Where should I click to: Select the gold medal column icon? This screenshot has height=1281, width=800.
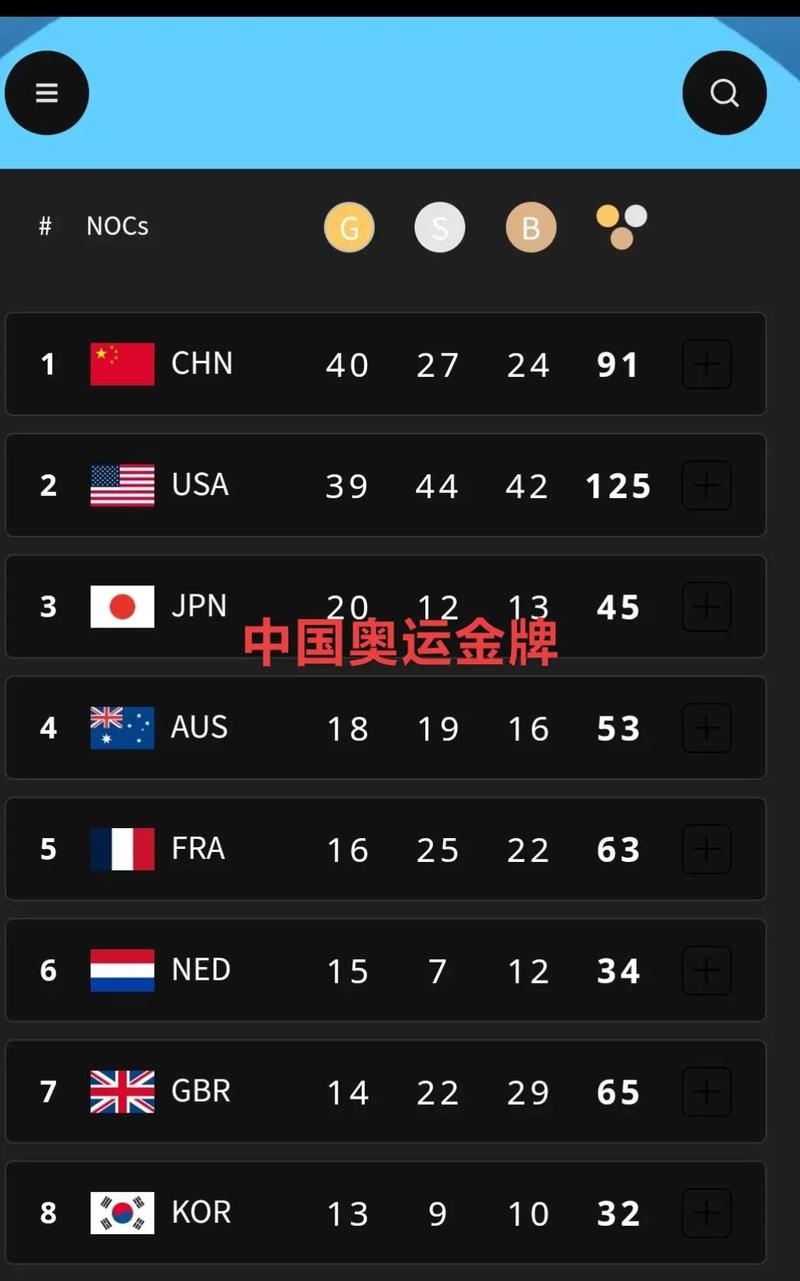pyautogui.click(x=349, y=227)
